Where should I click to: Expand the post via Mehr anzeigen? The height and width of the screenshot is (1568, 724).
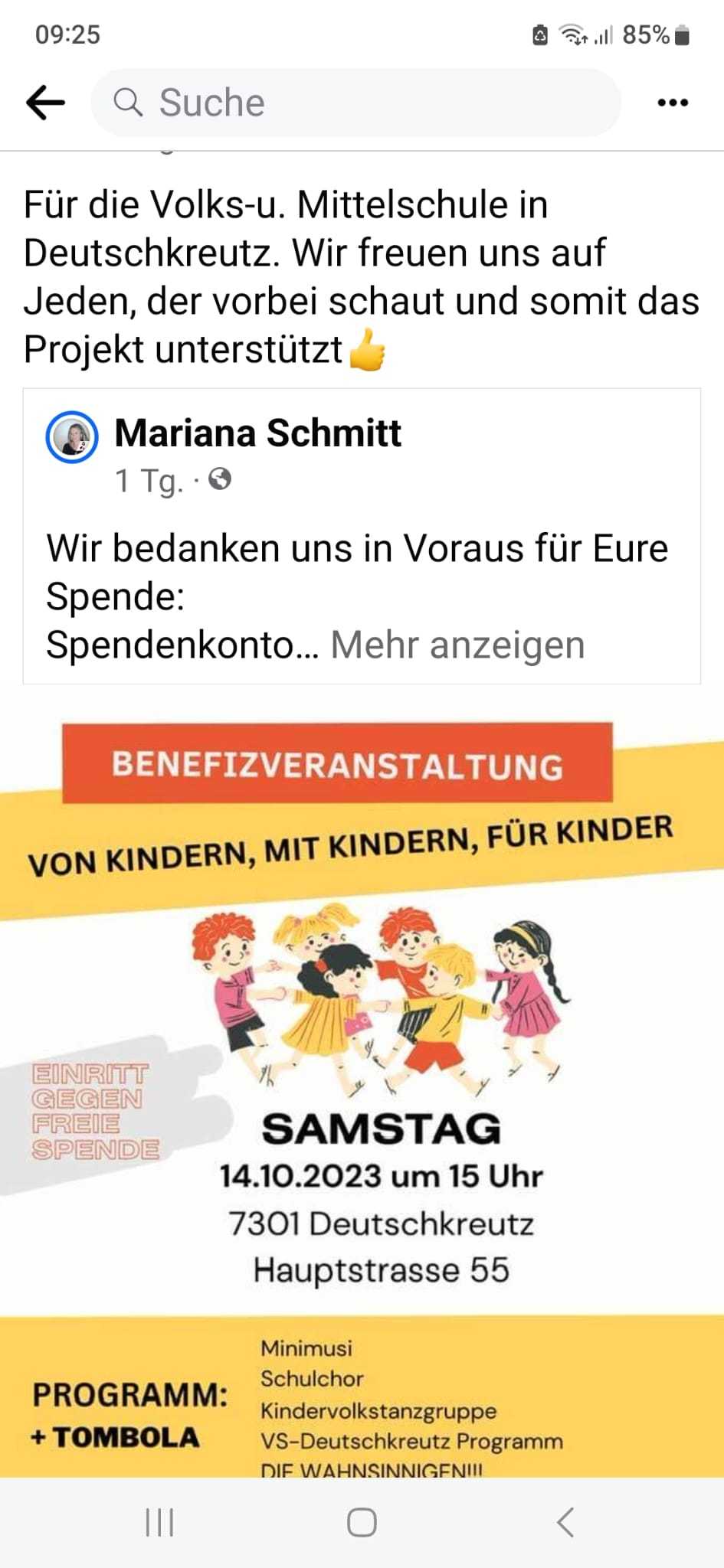(457, 645)
